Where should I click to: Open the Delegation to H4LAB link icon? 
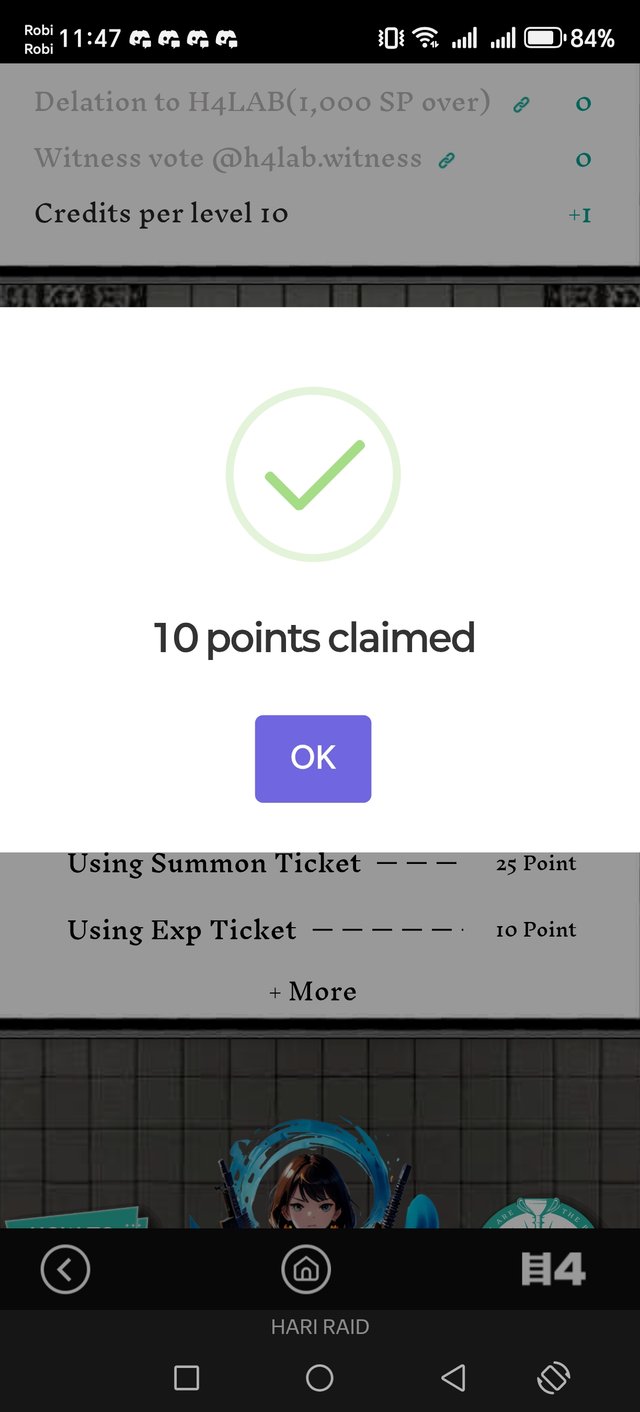tap(521, 104)
